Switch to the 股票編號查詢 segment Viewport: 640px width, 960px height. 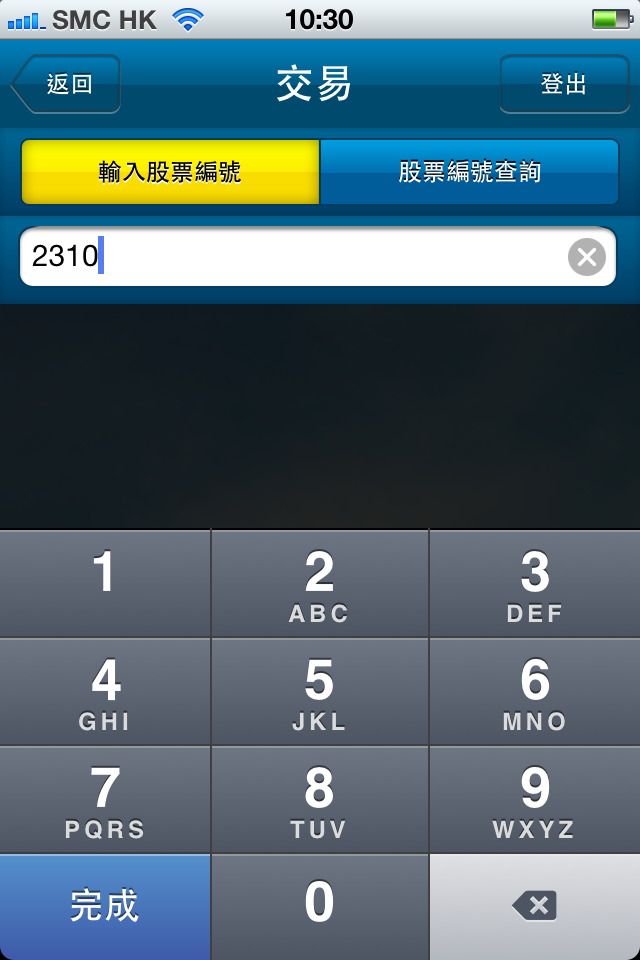tap(469, 172)
